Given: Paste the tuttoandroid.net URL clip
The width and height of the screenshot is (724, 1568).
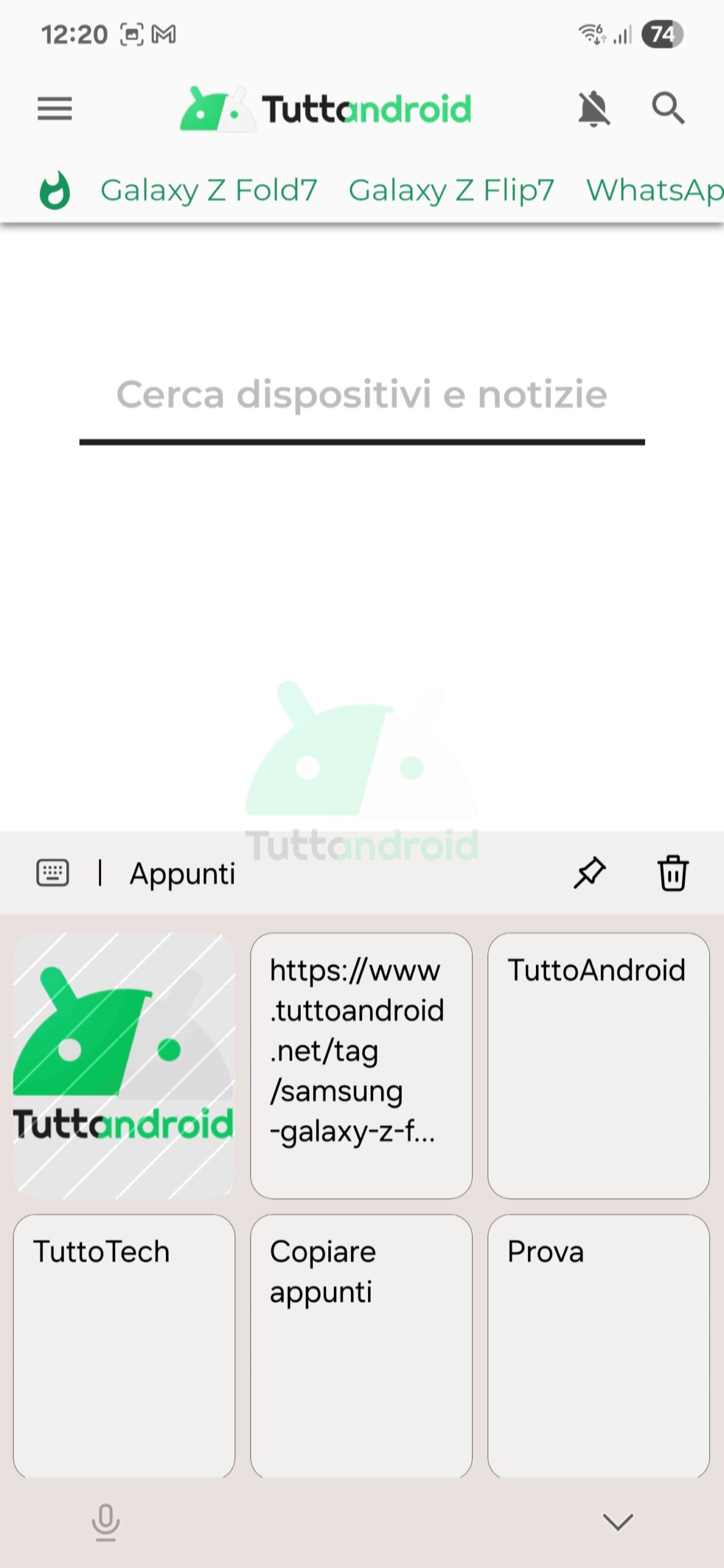Looking at the screenshot, I should 361,1066.
